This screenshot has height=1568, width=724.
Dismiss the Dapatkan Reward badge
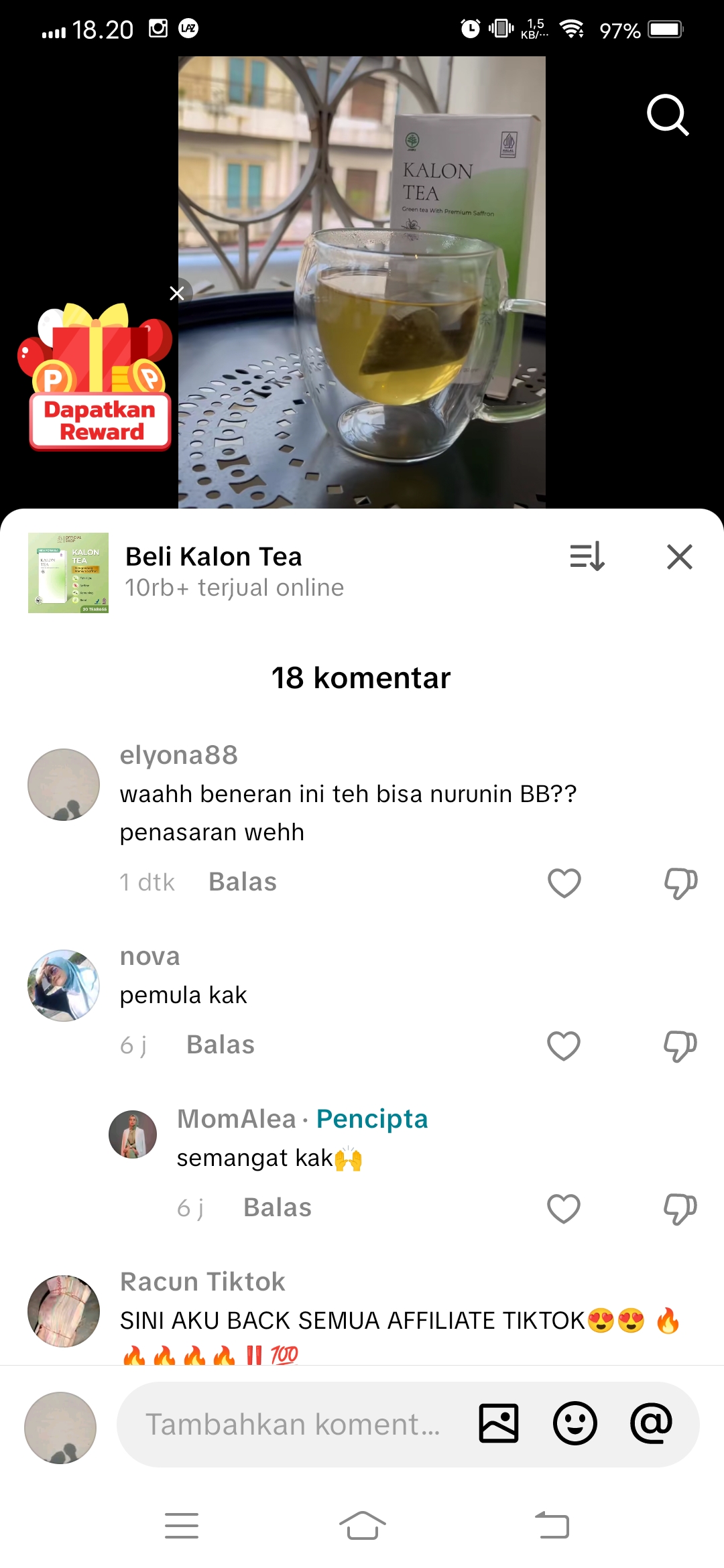click(177, 293)
